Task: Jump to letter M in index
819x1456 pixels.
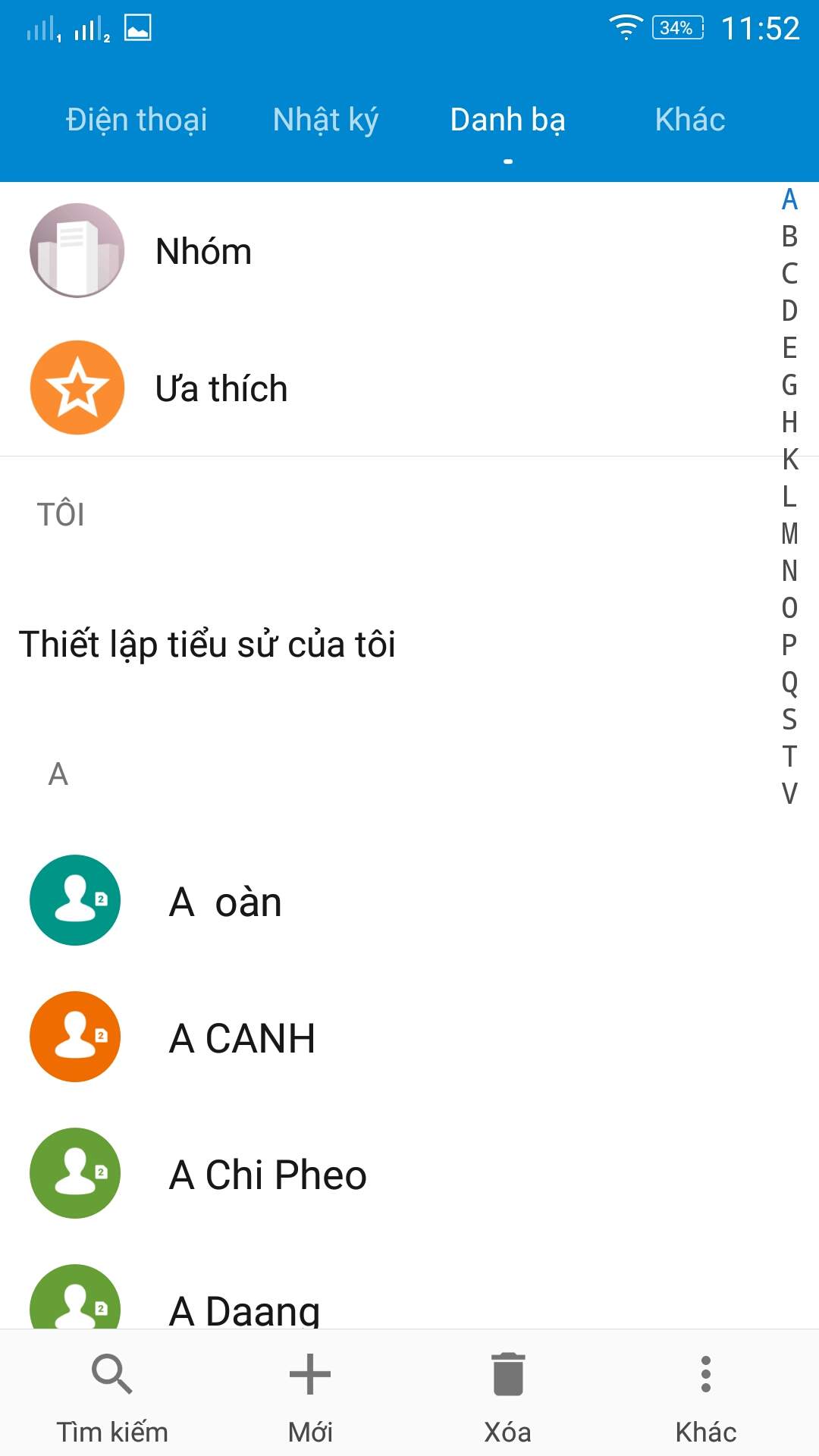Action: point(789,533)
